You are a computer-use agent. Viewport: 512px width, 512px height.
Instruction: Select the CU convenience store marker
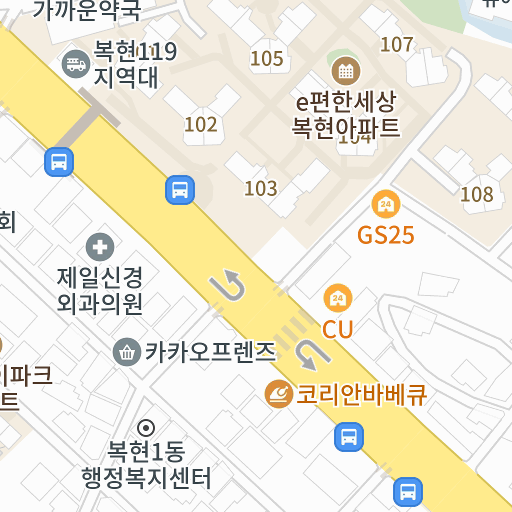pyautogui.click(x=338, y=298)
